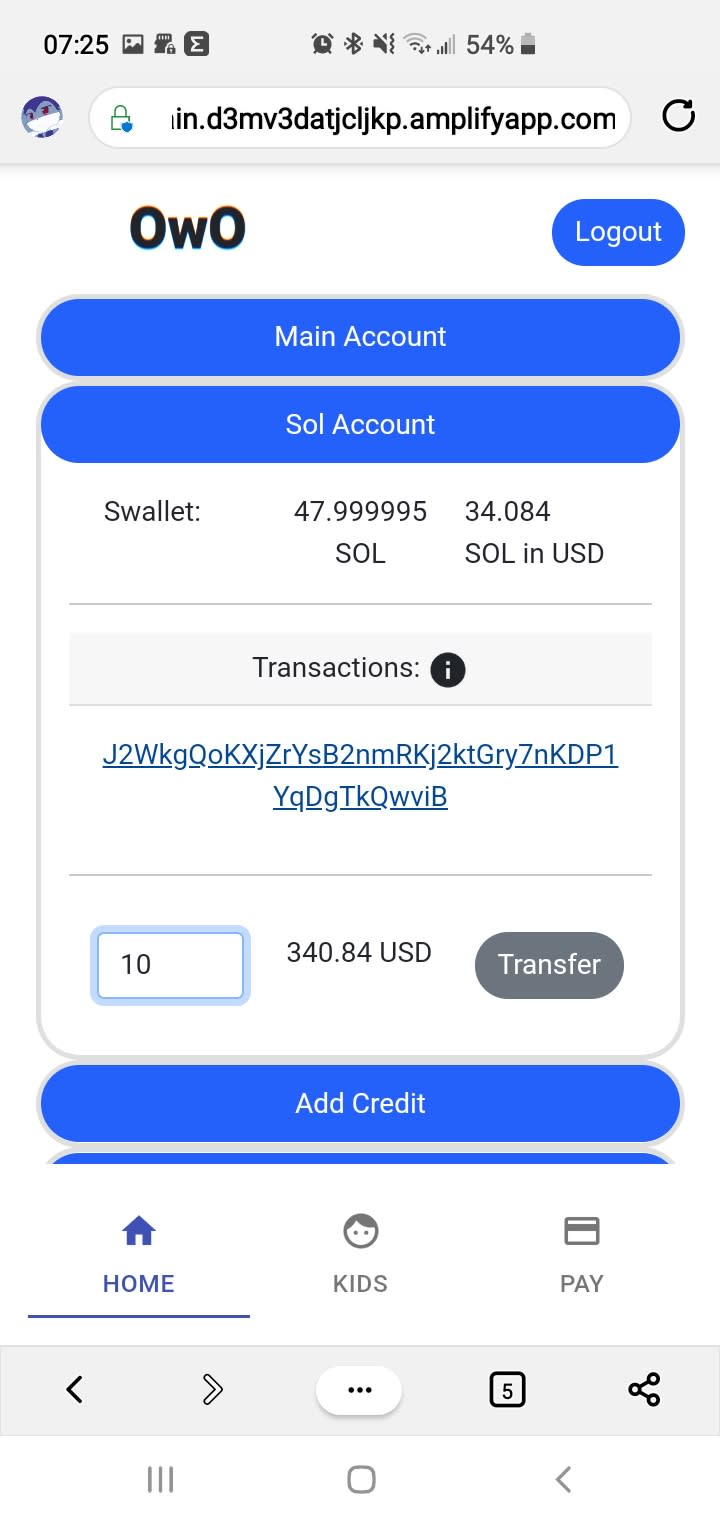Focus the SOL amount input field
The image size is (720, 1520).
[170, 965]
